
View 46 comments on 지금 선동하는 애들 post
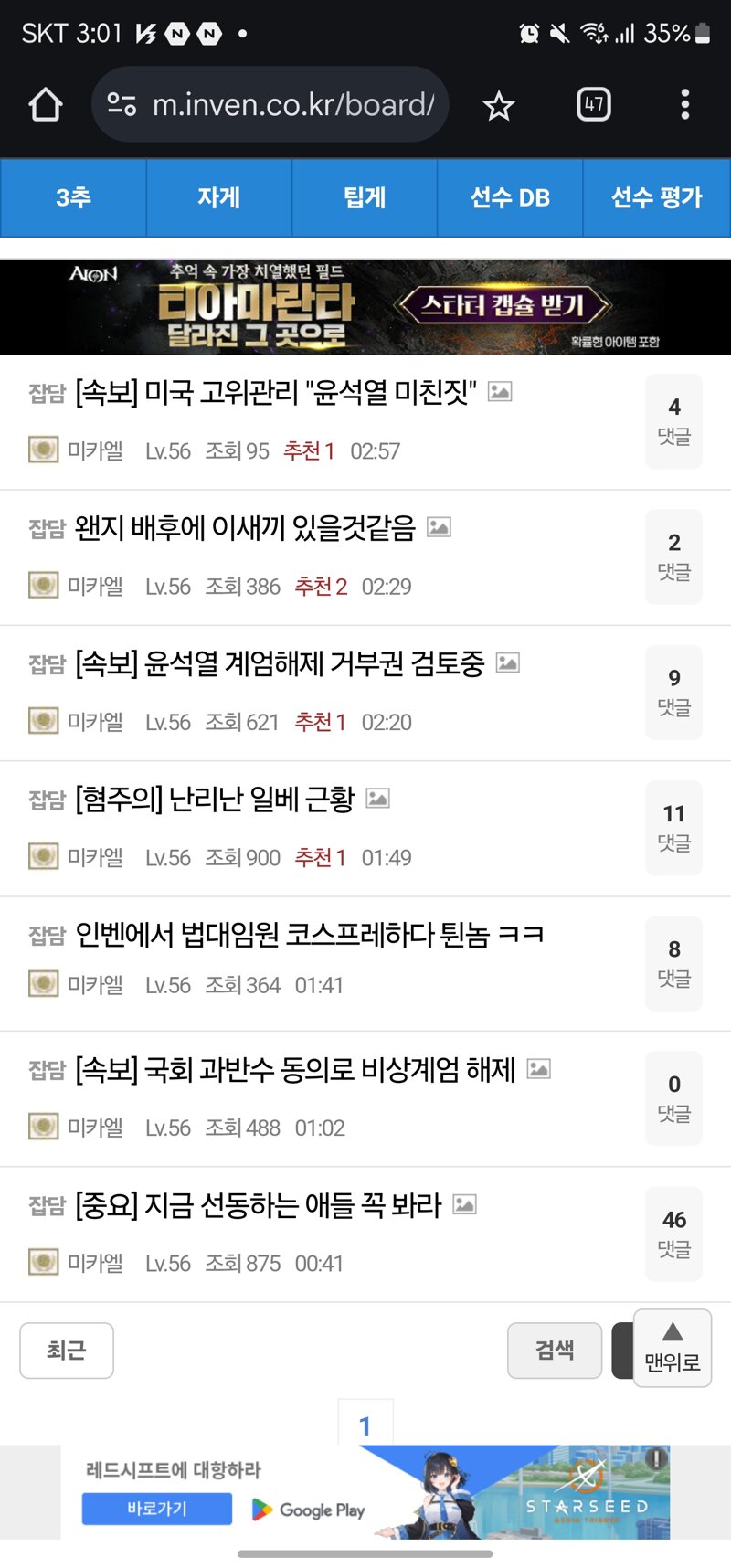(673, 1234)
